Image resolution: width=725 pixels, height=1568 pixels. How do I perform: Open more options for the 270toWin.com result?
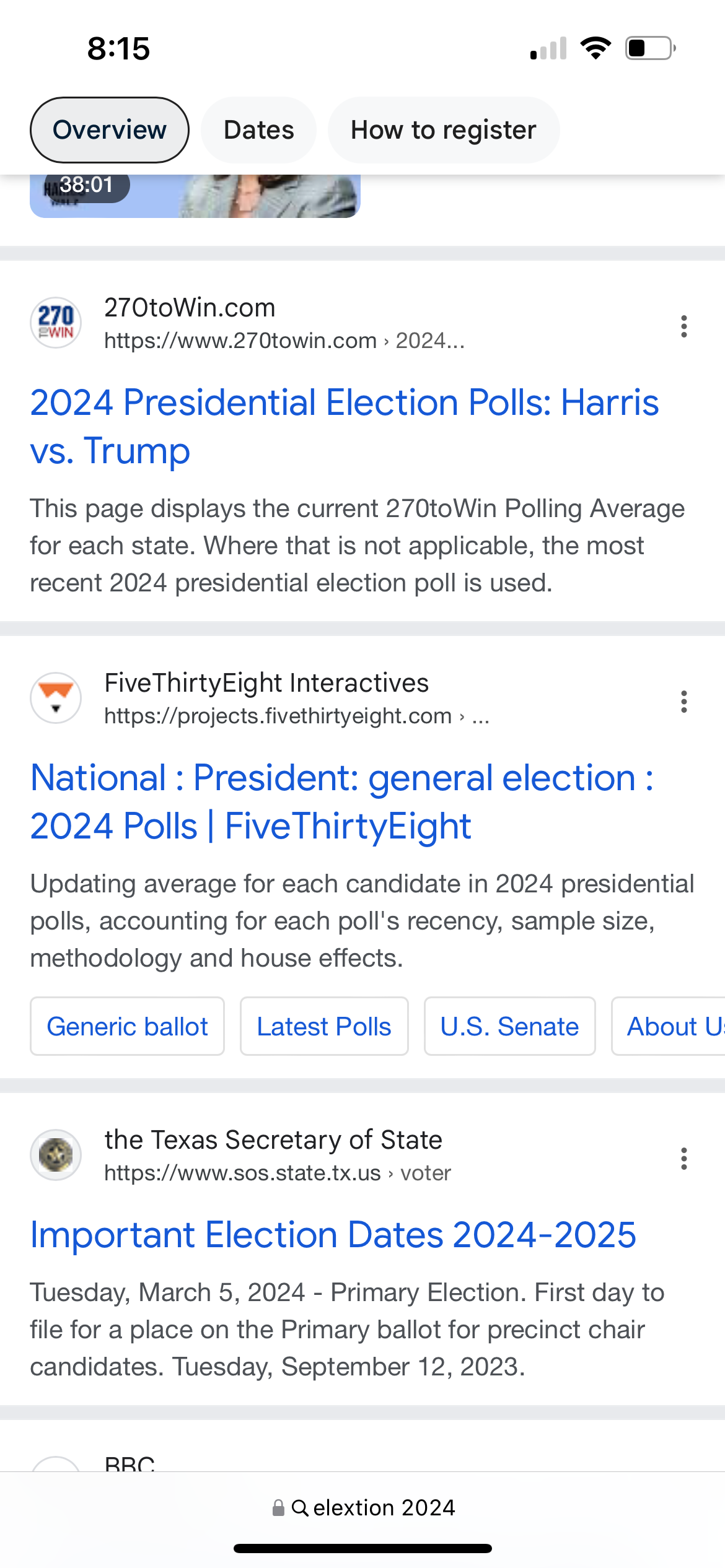[683, 326]
